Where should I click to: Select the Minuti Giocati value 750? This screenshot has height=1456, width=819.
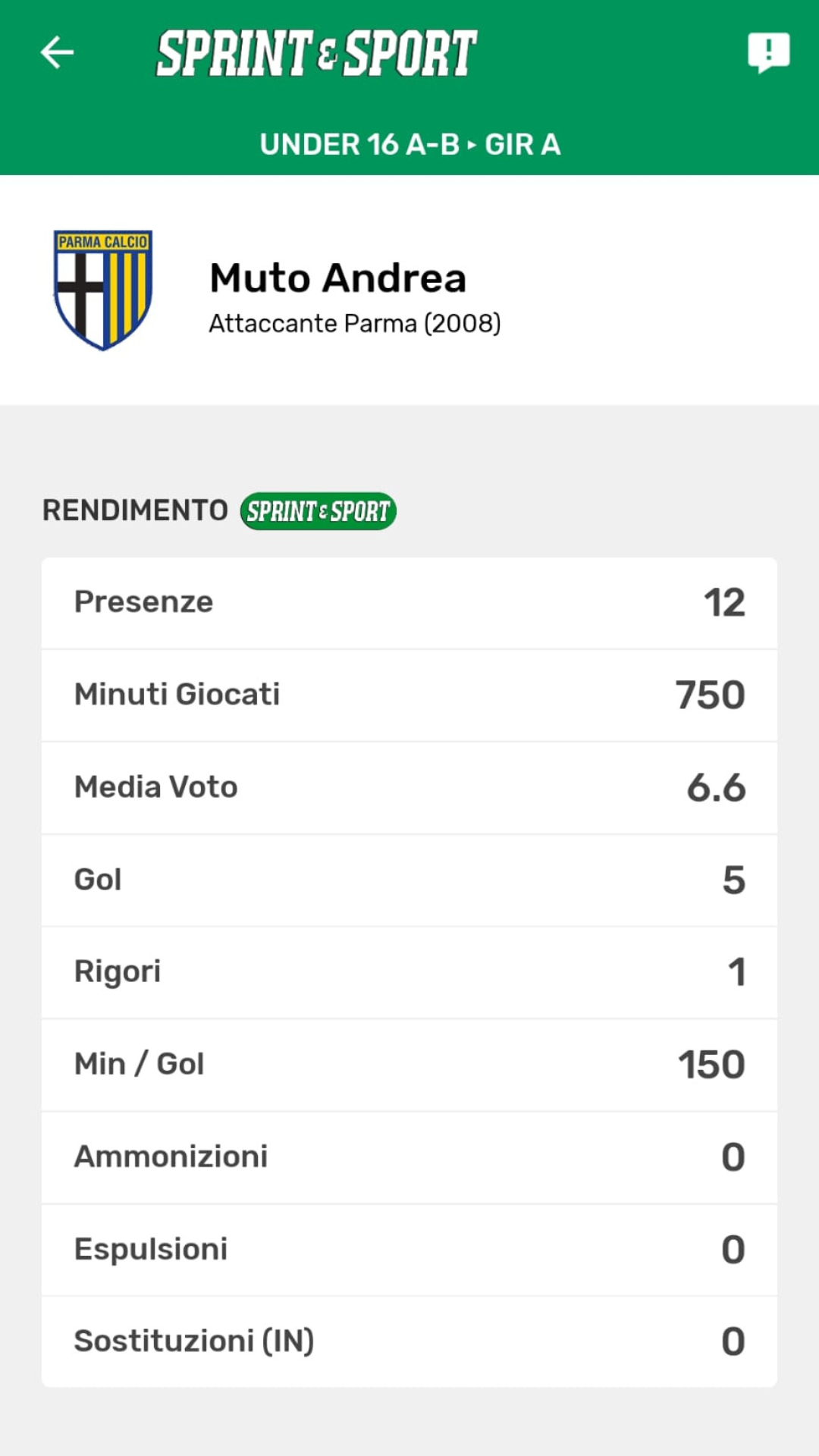click(708, 695)
